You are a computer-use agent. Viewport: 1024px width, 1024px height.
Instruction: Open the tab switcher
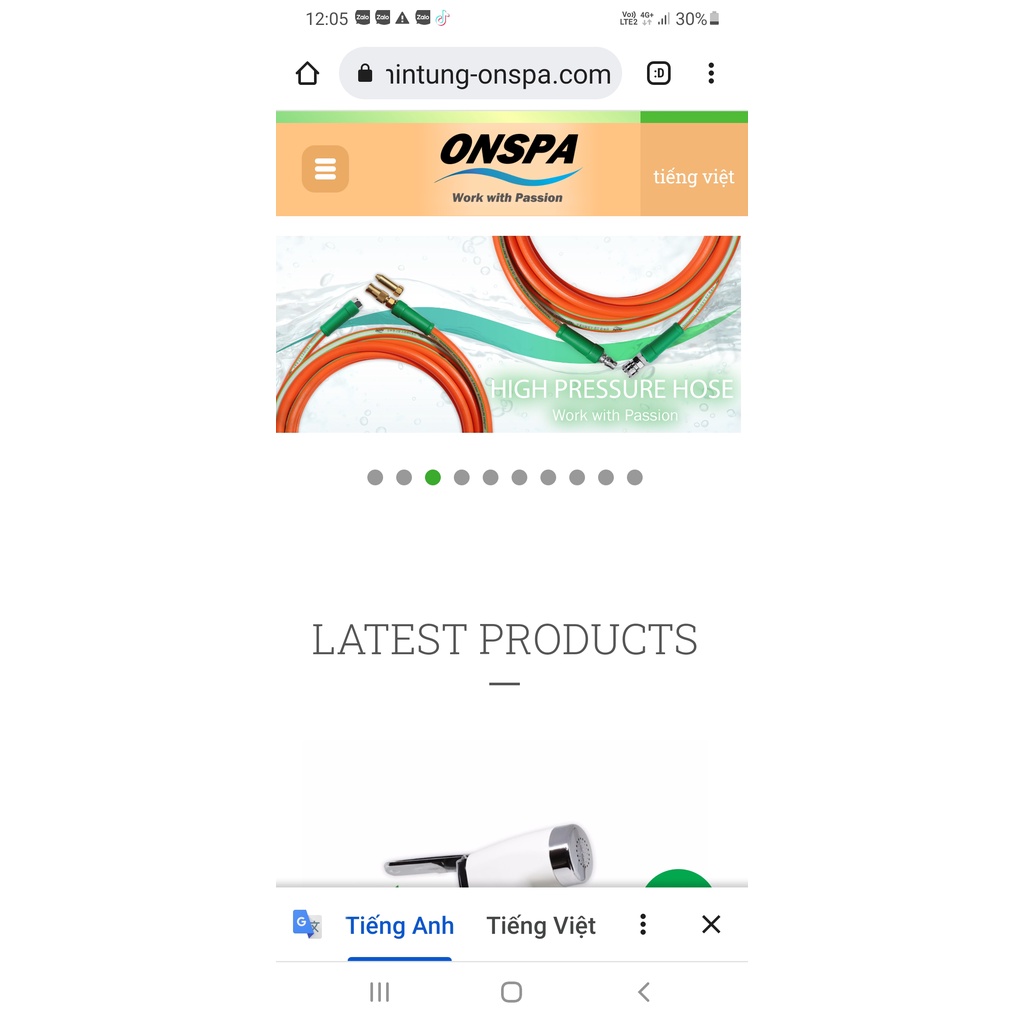pyautogui.click(x=658, y=73)
